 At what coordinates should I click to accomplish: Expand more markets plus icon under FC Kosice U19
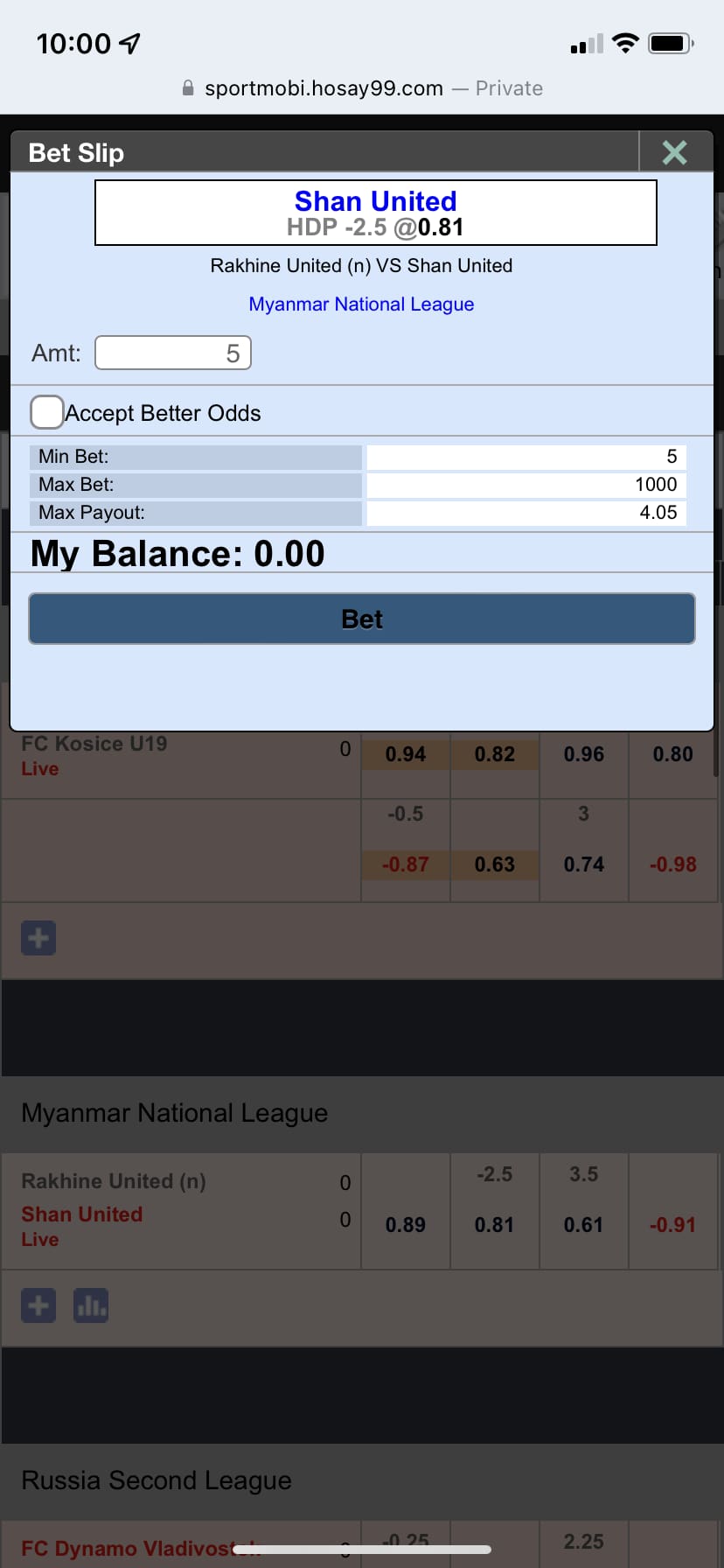(38, 938)
